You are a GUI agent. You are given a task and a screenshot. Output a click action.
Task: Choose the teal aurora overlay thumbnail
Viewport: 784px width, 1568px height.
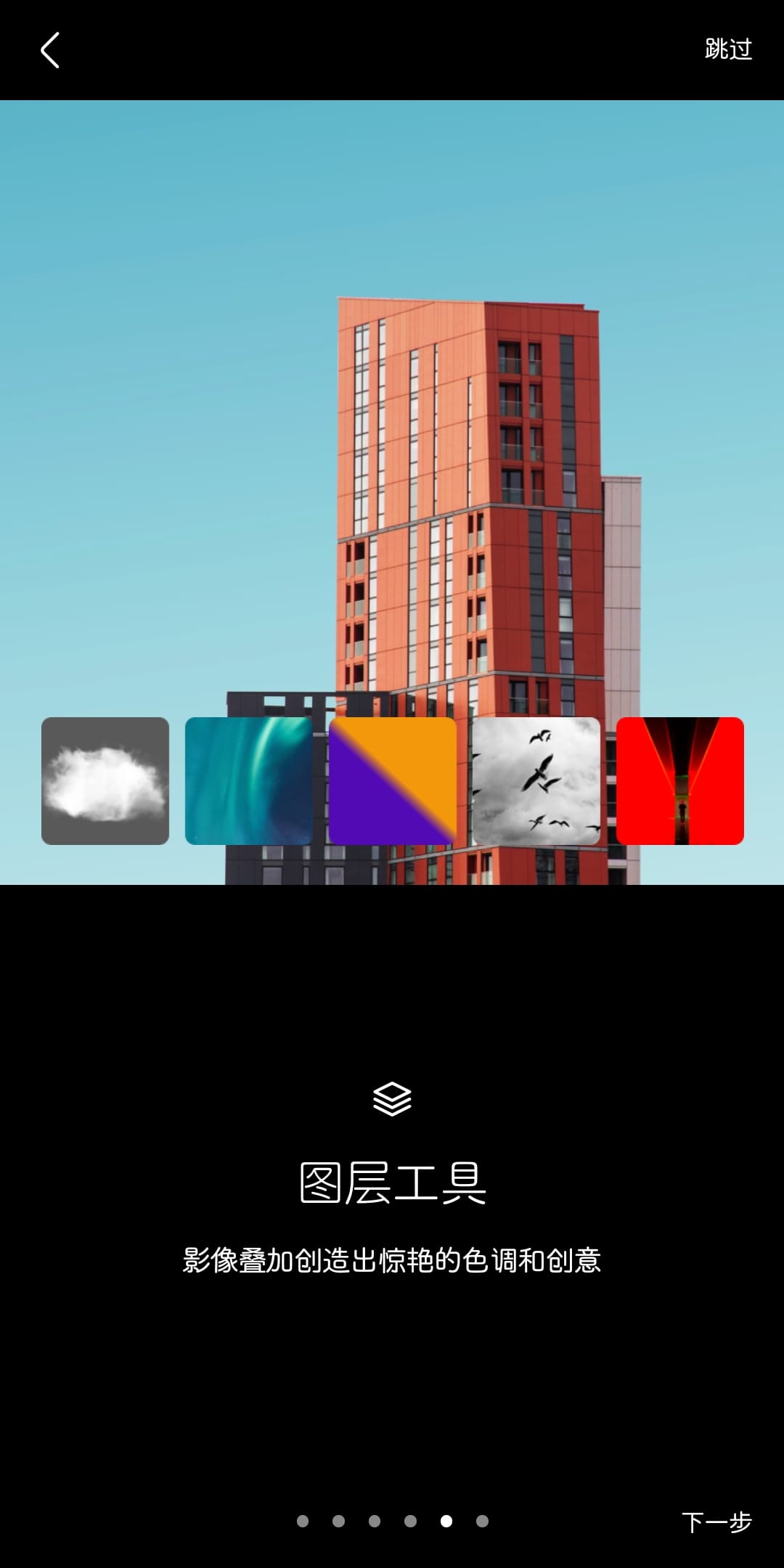pyautogui.click(x=249, y=781)
